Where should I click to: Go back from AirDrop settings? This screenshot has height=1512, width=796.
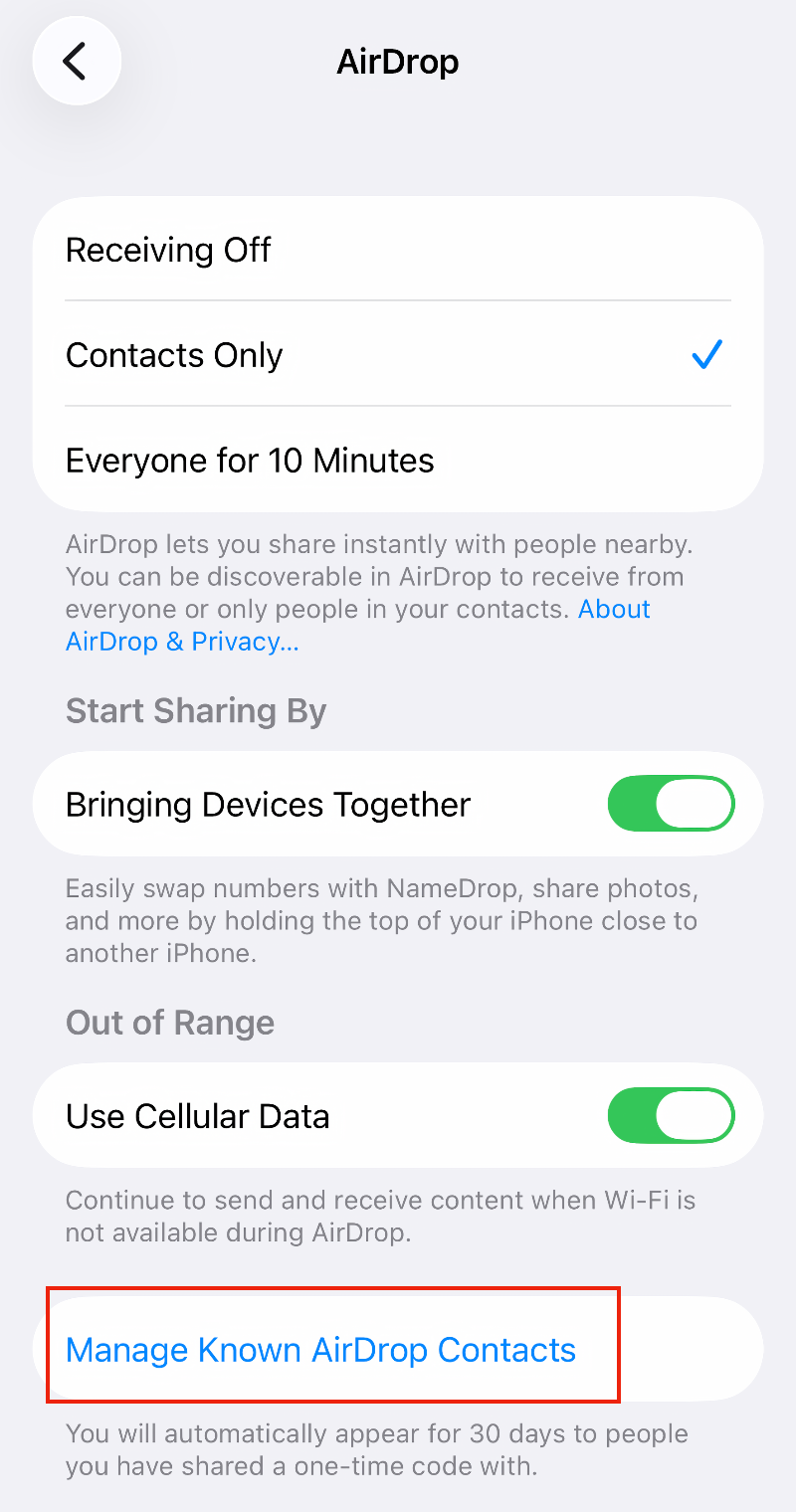pyautogui.click(x=77, y=62)
